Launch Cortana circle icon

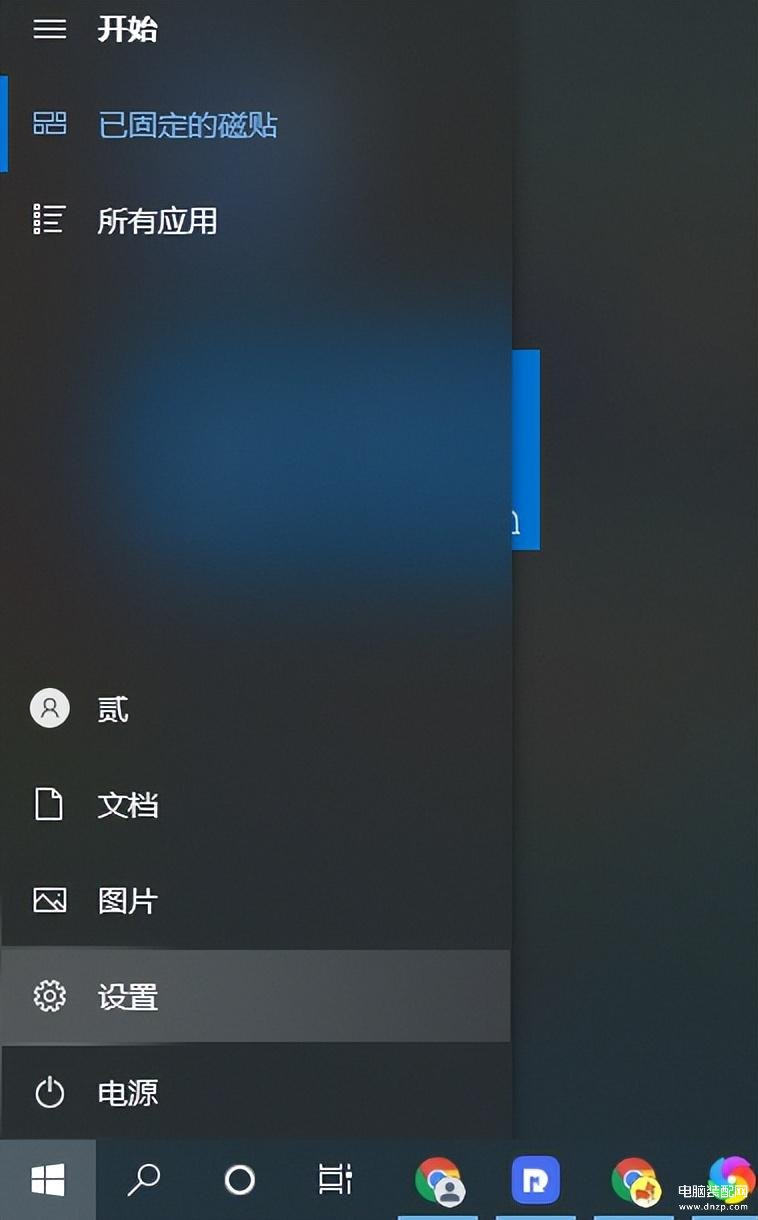[240, 1180]
